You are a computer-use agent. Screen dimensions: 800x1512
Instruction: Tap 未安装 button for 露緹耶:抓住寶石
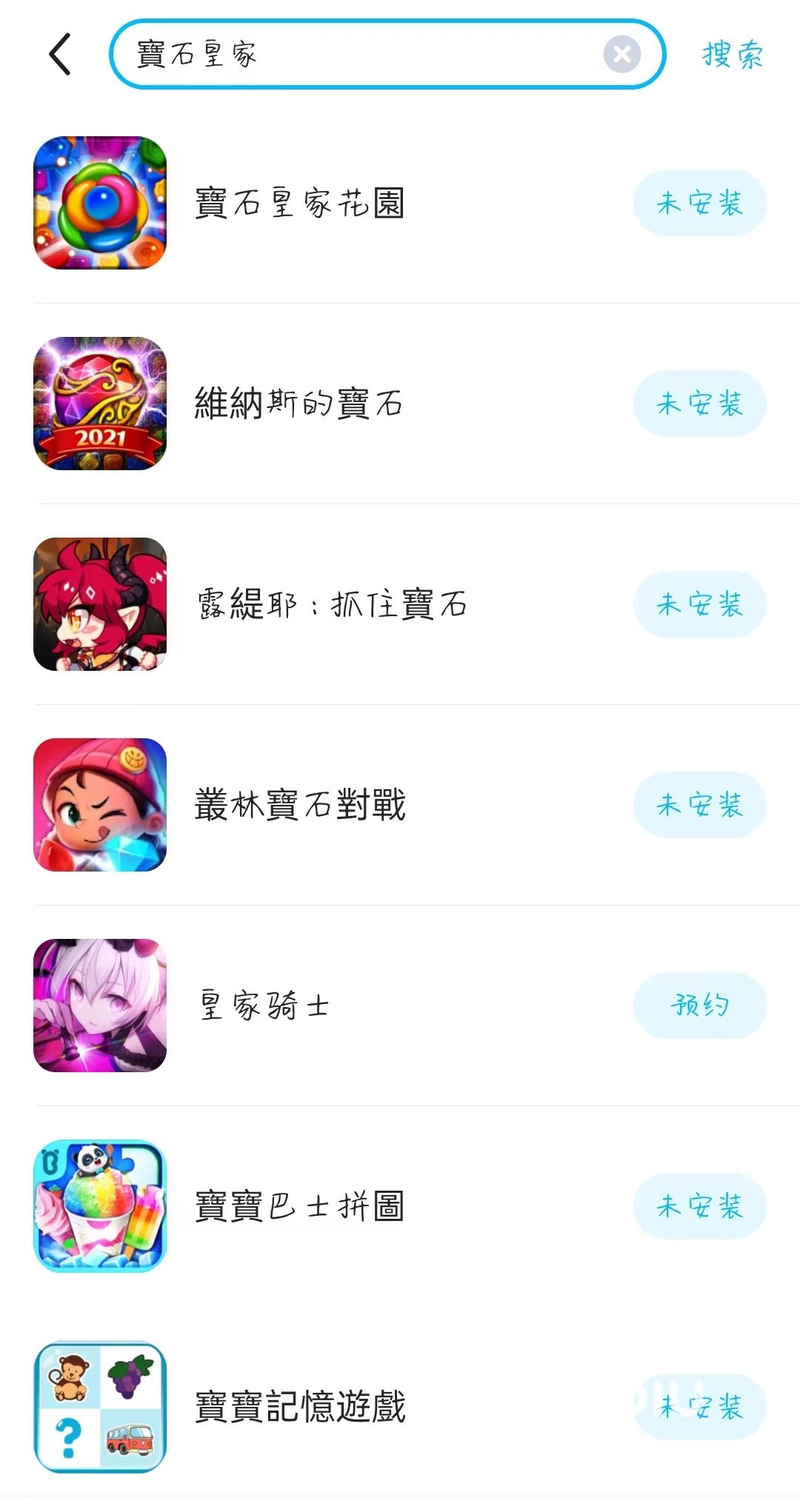699,604
